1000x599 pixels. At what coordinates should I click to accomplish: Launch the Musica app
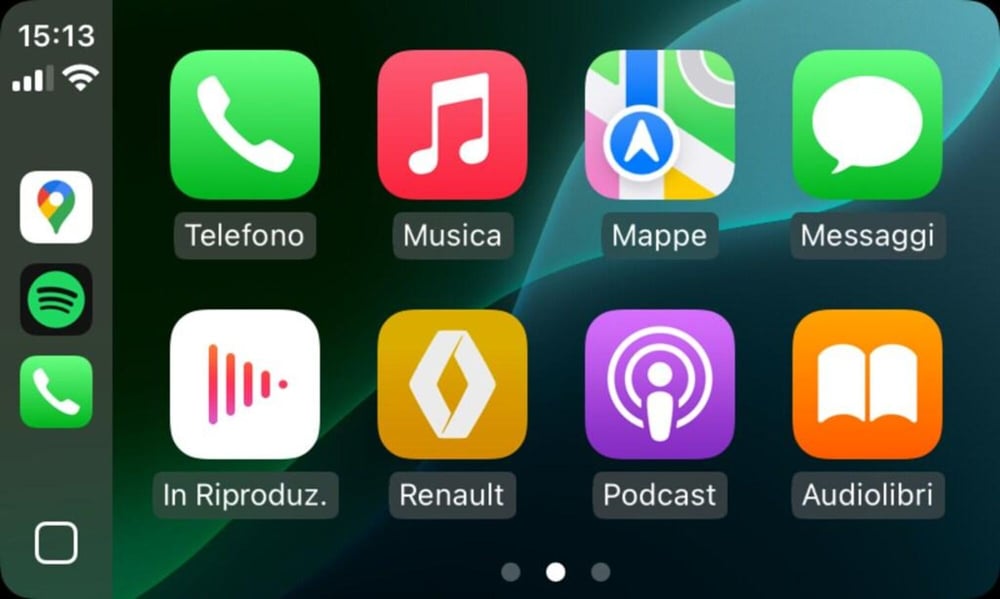tap(452, 125)
